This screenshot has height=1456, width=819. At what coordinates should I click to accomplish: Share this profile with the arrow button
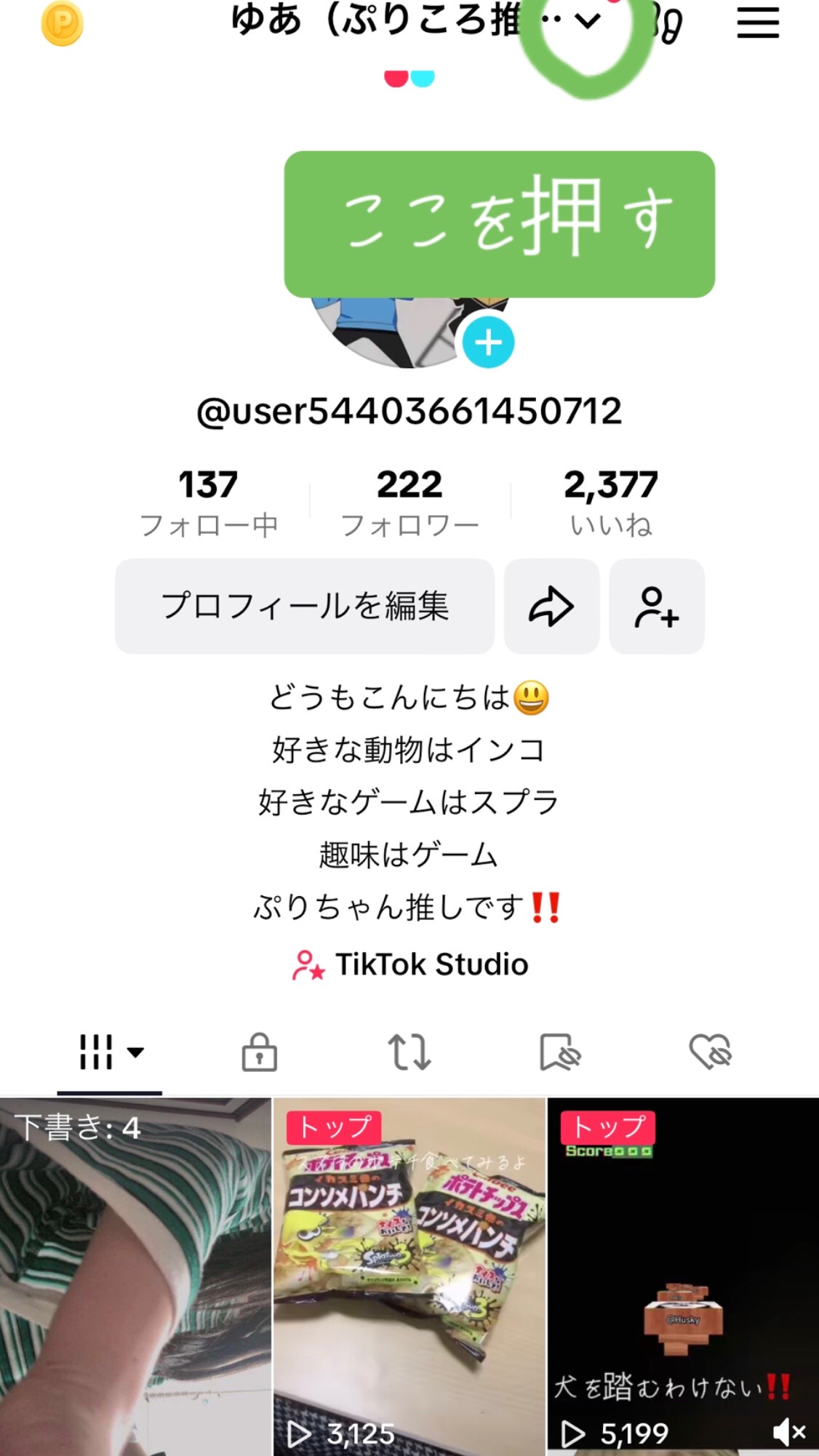(x=551, y=607)
